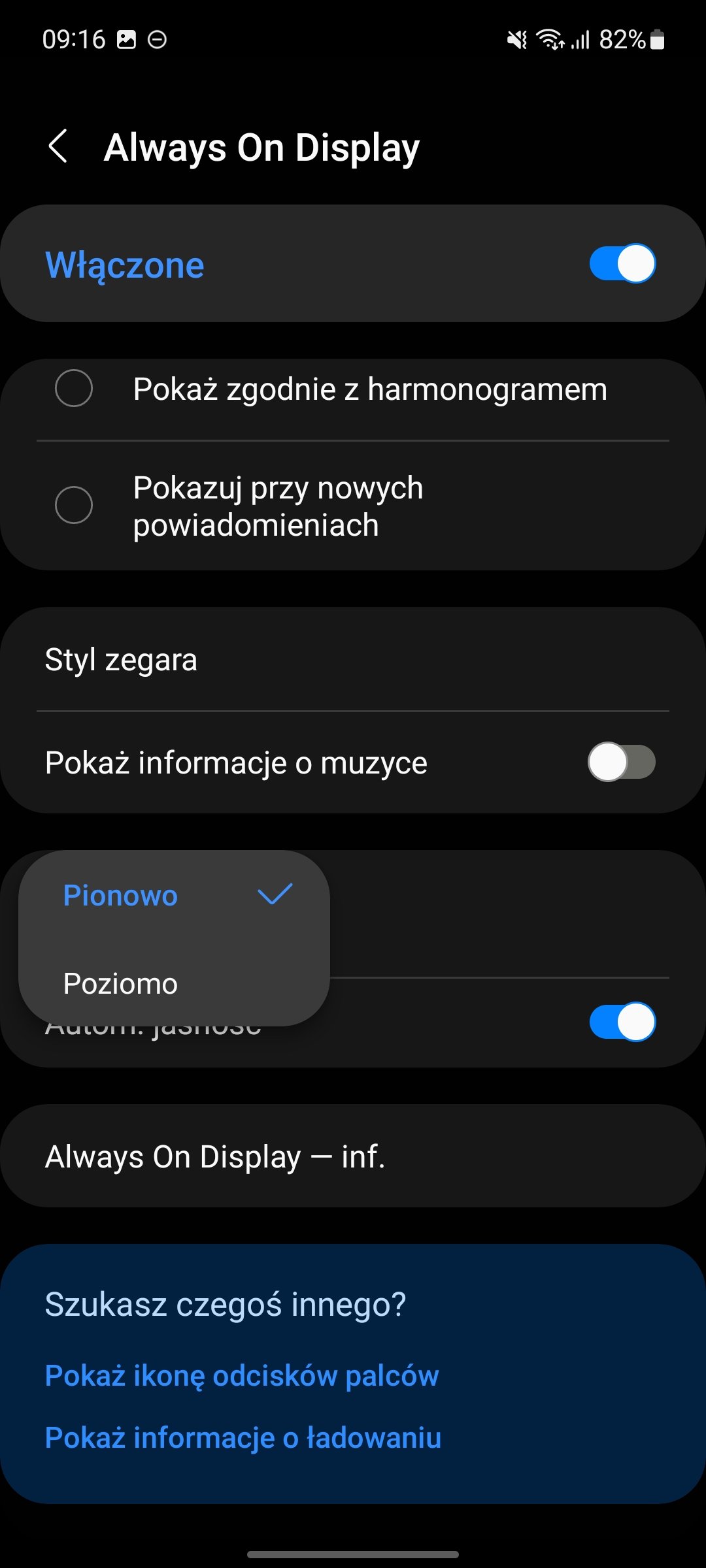Select Pokaż zgodnie z harmonogramem
The height and width of the screenshot is (1568, 706).
pyautogui.click(x=74, y=389)
